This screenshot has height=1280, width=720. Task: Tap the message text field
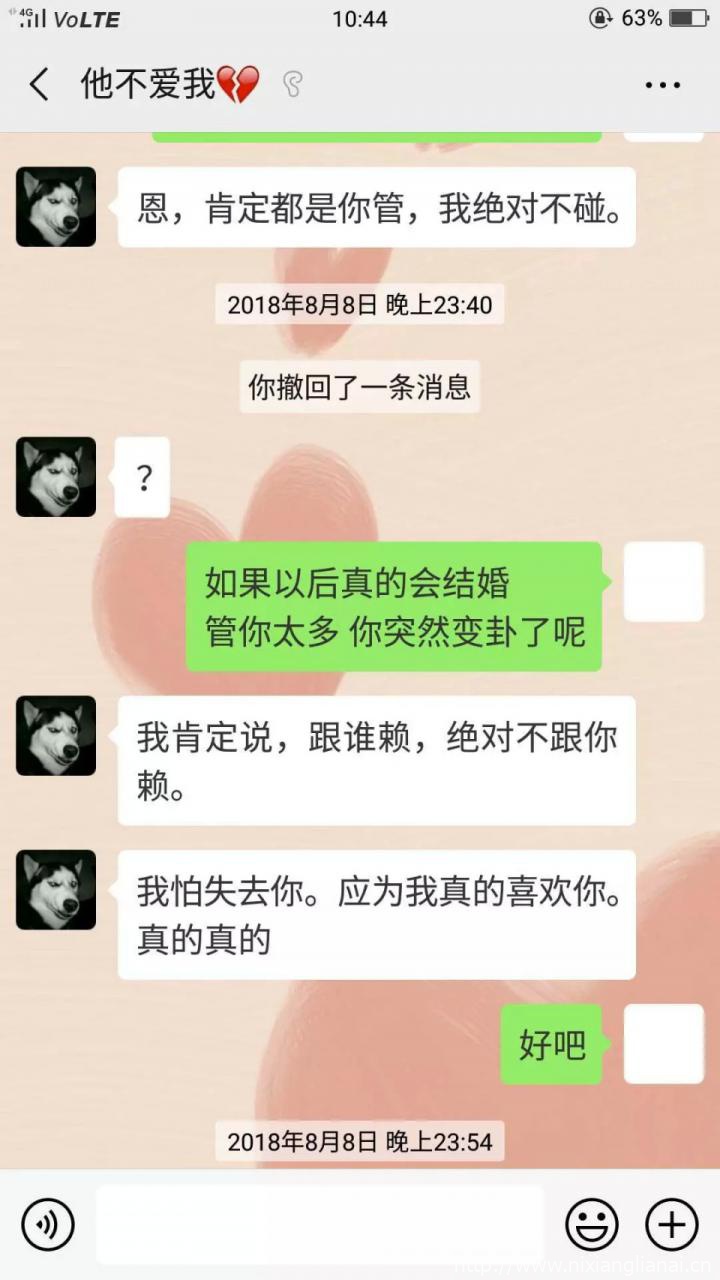tap(320, 1224)
